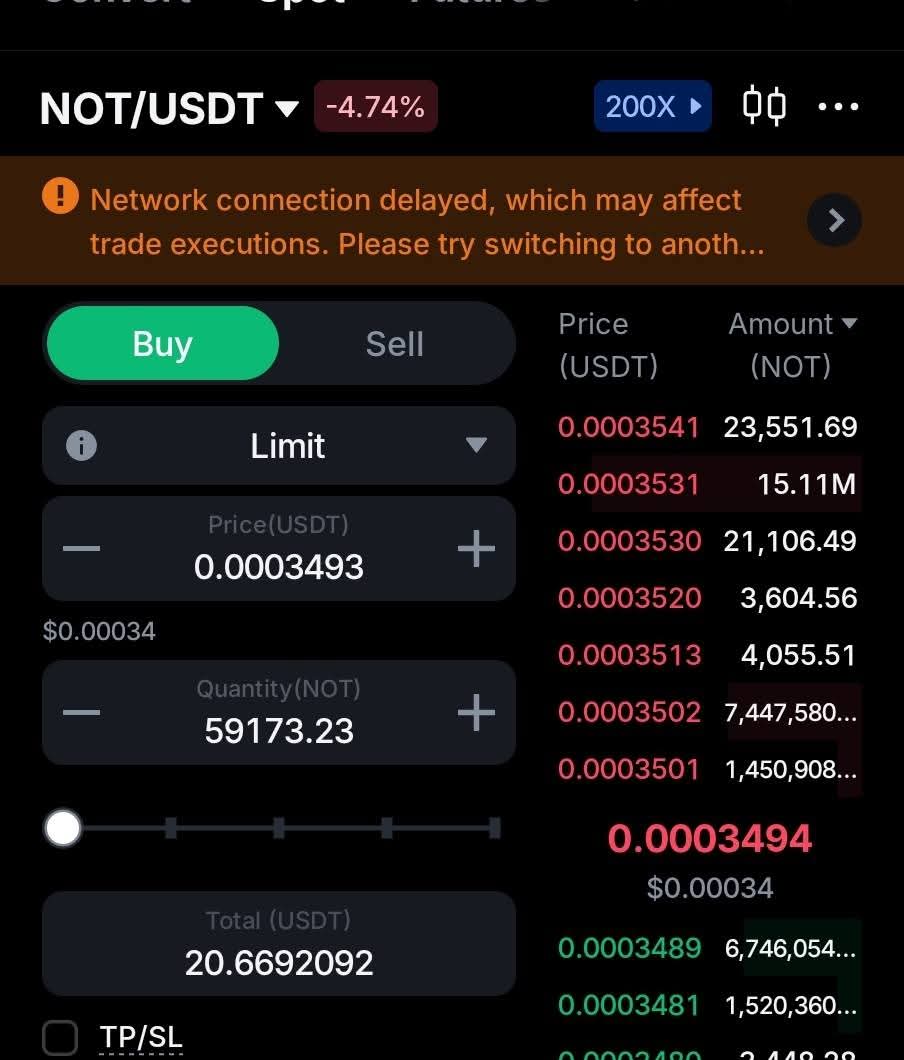Show order type info icon
The image size is (904, 1060).
[x=81, y=446]
